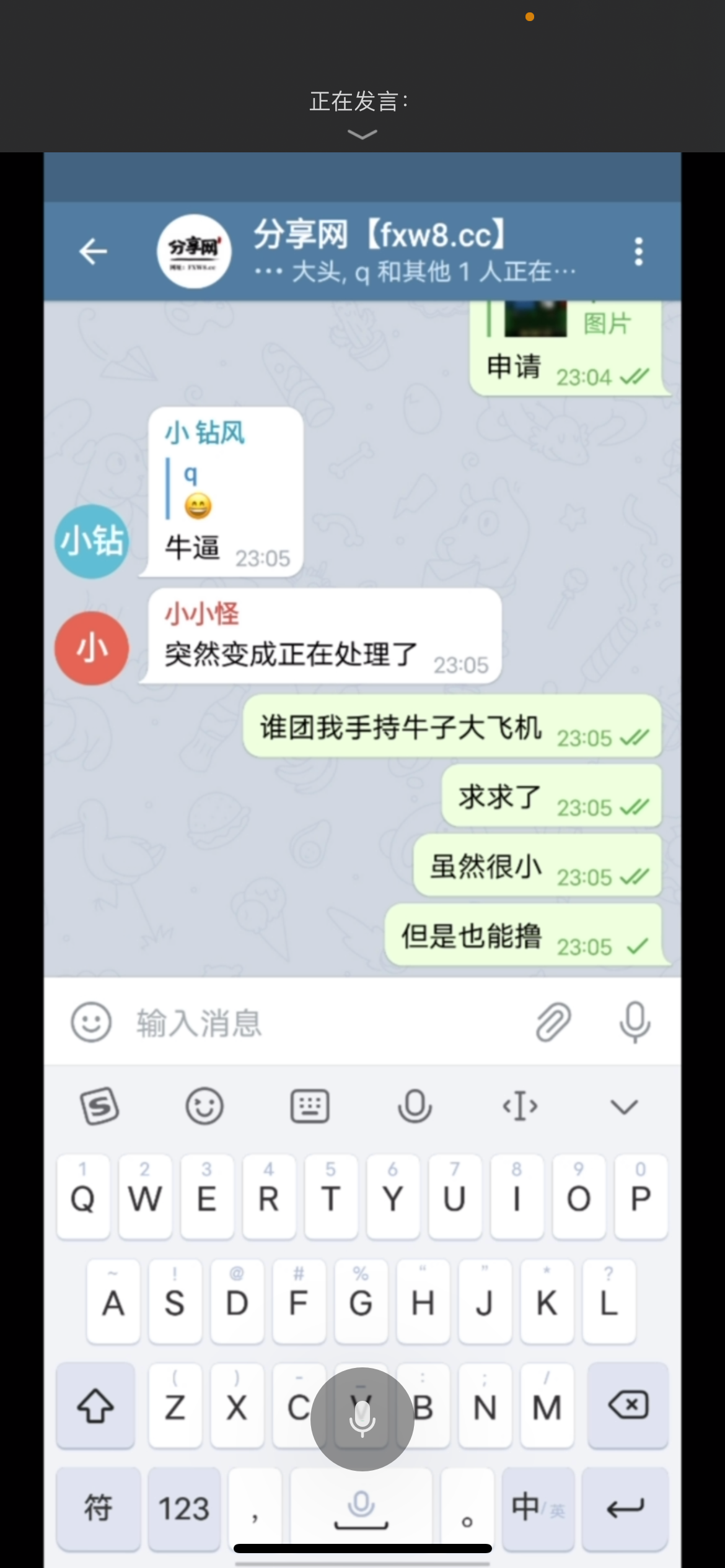This screenshot has width=725, height=1568.
Task: Open 小小怪's red avatar
Action: pyautogui.click(x=92, y=648)
